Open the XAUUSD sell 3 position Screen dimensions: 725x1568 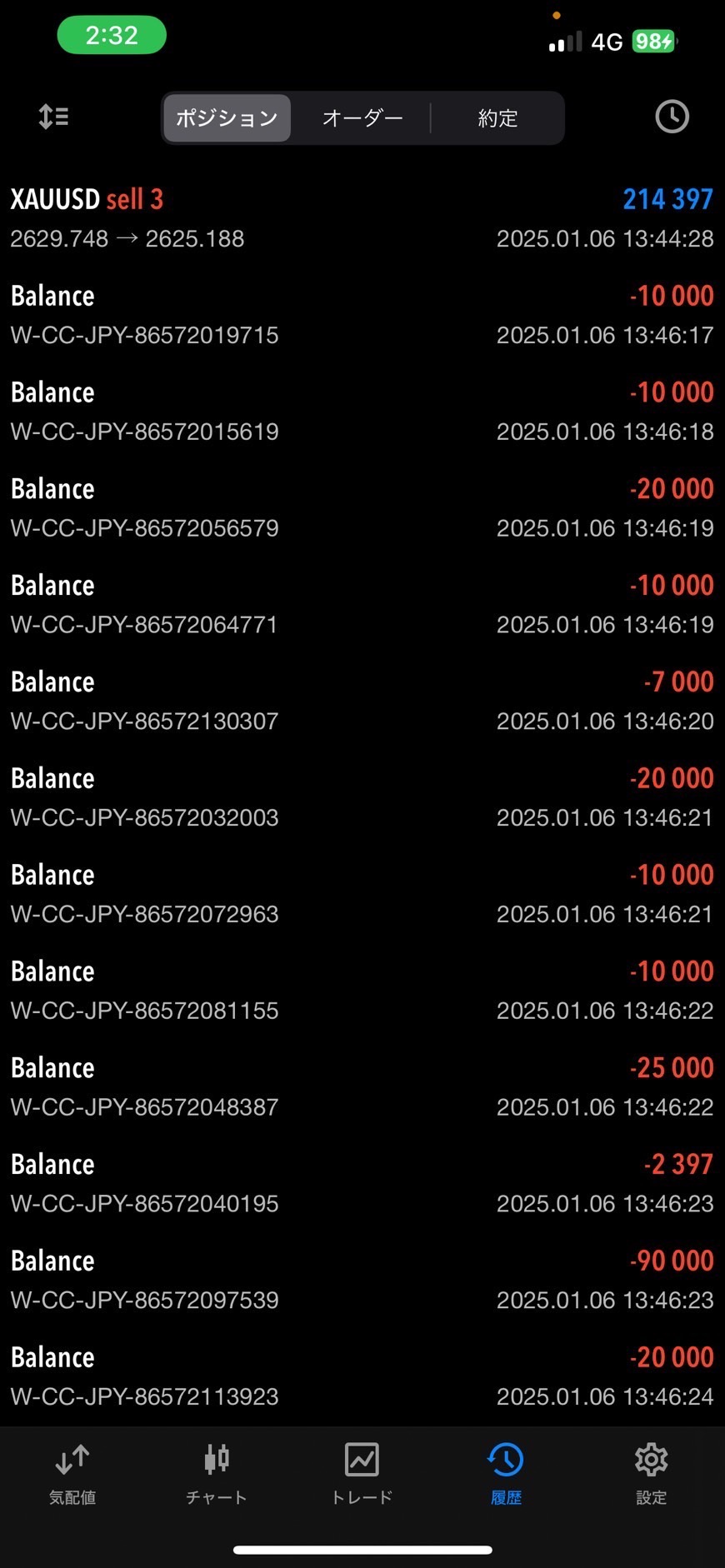click(362, 218)
